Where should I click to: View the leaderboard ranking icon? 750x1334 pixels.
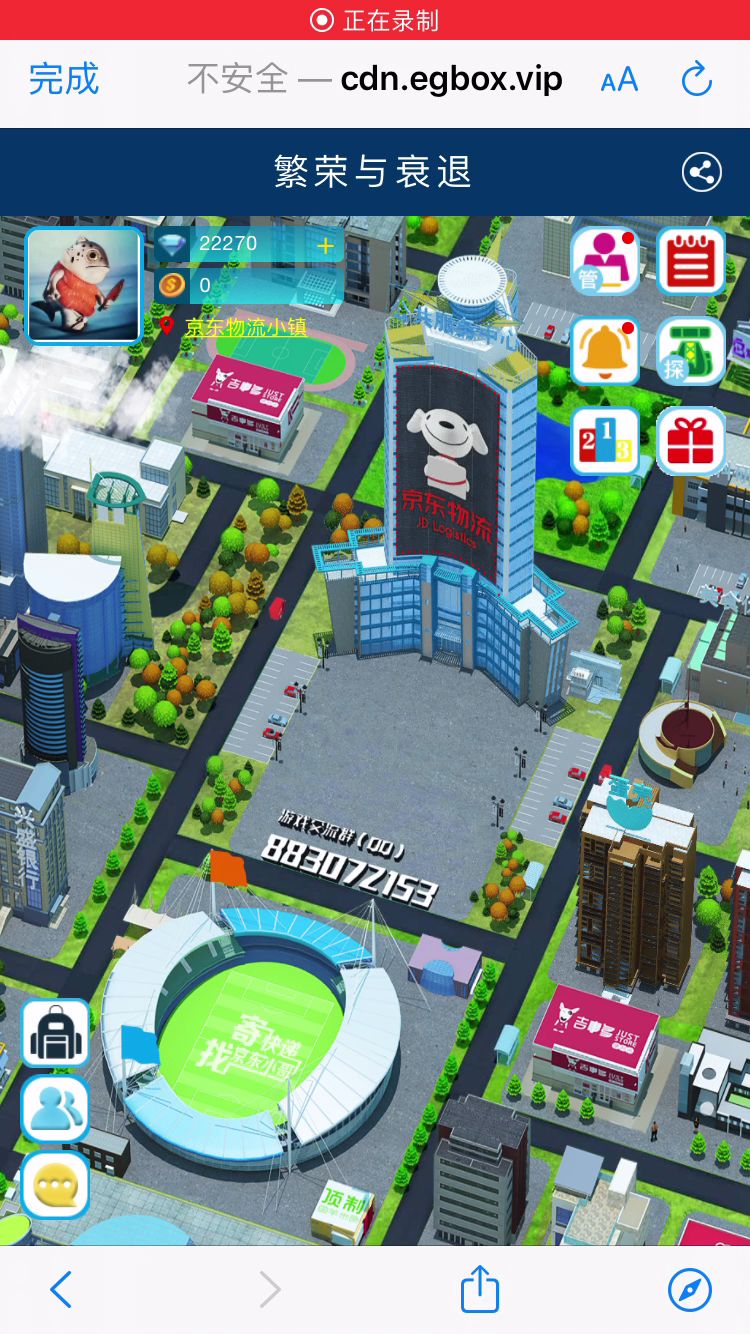[605, 441]
